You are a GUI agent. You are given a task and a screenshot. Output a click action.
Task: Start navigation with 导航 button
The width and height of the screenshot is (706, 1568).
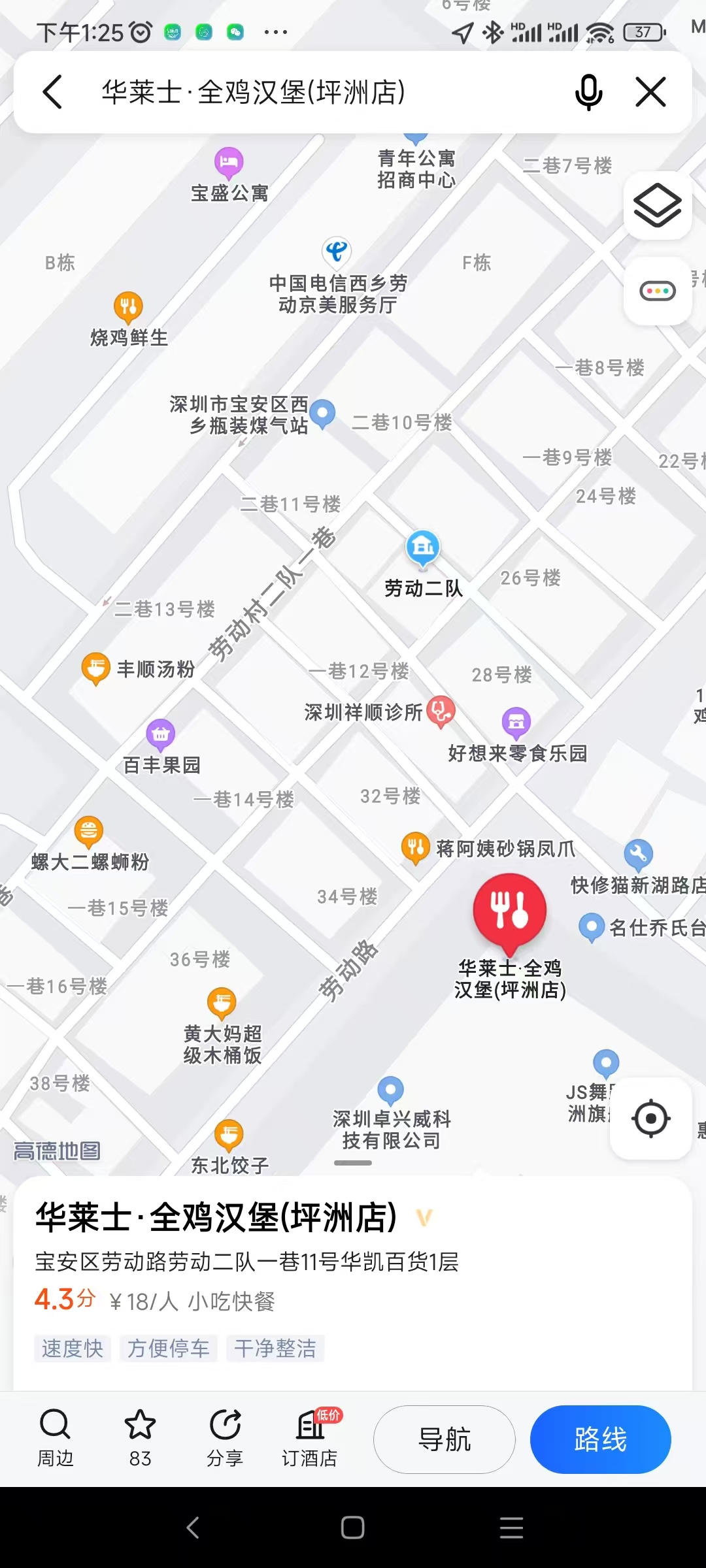tap(445, 1439)
